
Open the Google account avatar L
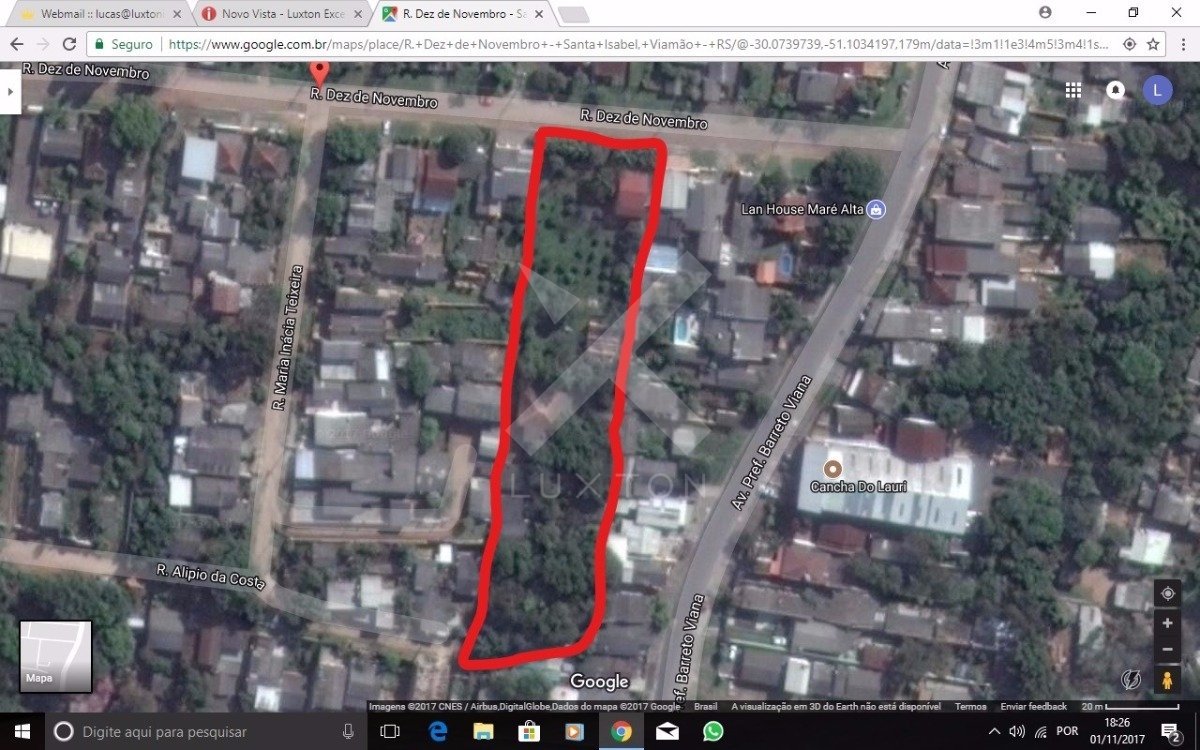click(1157, 90)
